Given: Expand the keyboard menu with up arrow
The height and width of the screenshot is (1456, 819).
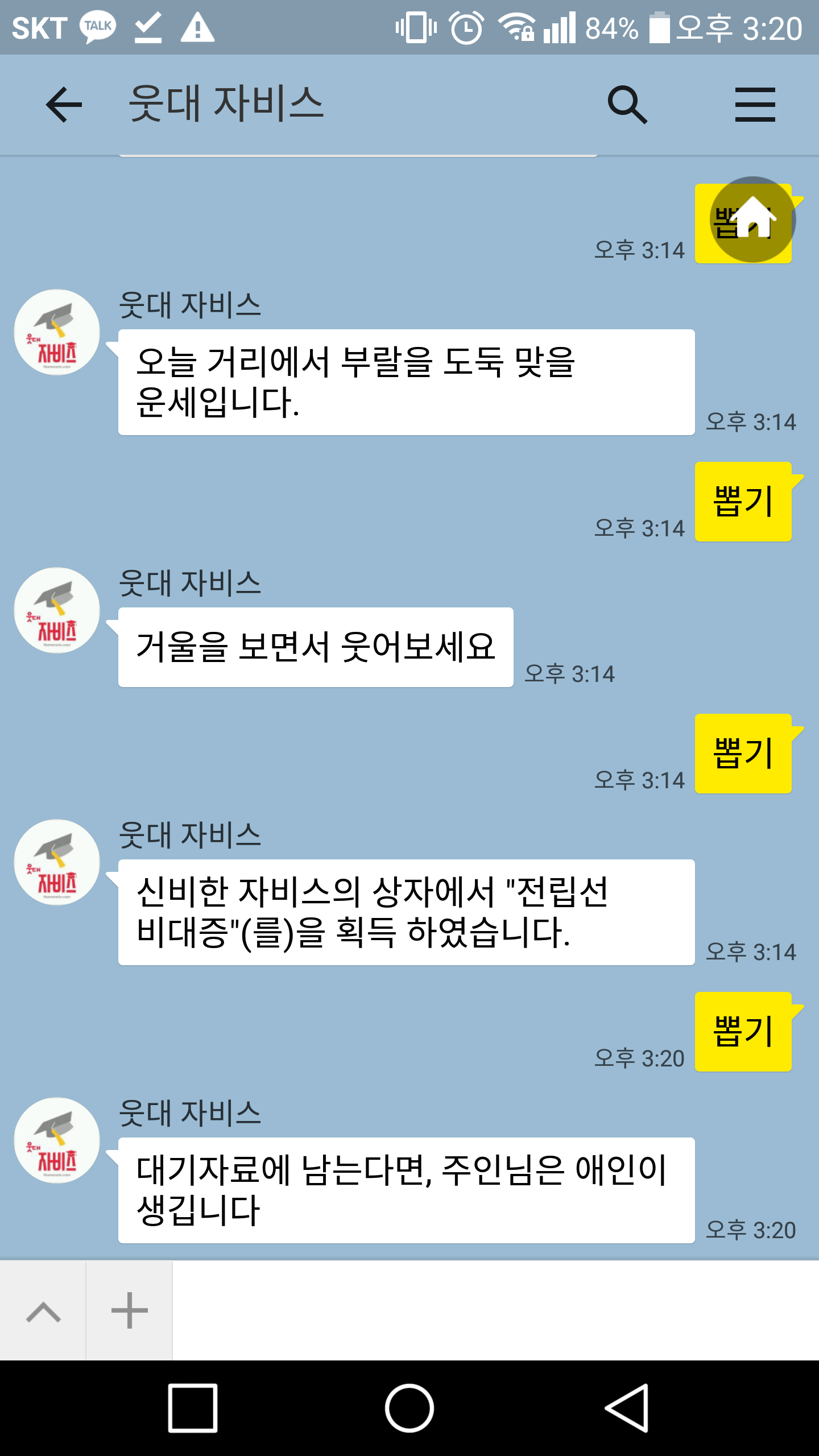Looking at the screenshot, I should tap(43, 1312).
